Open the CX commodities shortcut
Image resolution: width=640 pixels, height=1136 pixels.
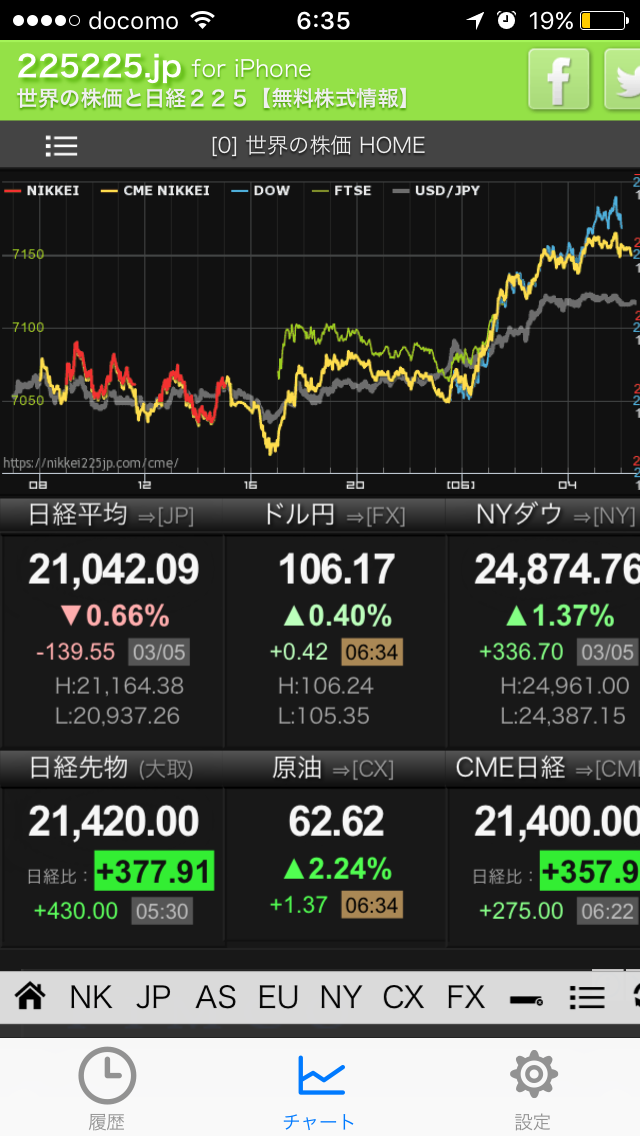pyautogui.click(x=403, y=997)
